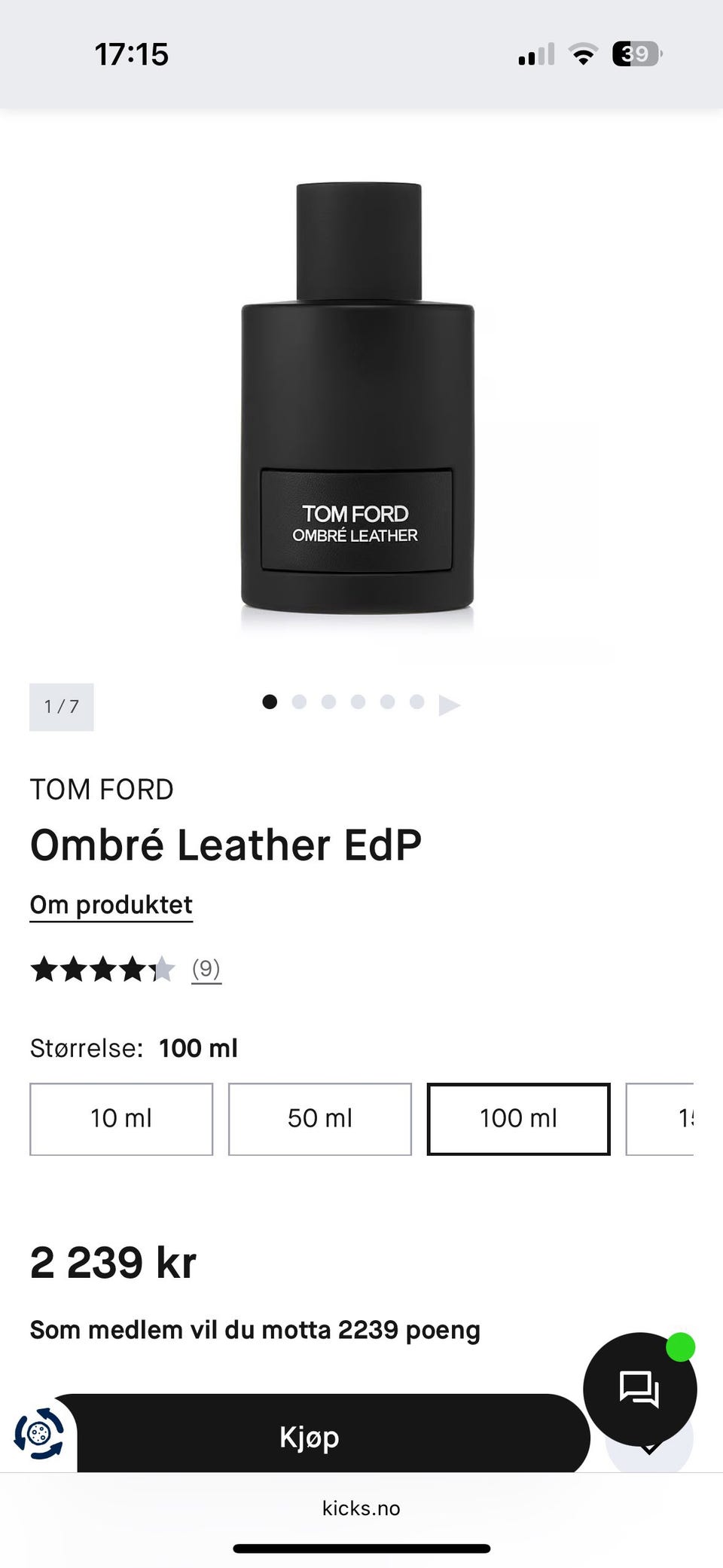The width and height of the screenshot is (723, 1568).
Task: Open the live chat bubble
Action: (x=639, y=1388)
